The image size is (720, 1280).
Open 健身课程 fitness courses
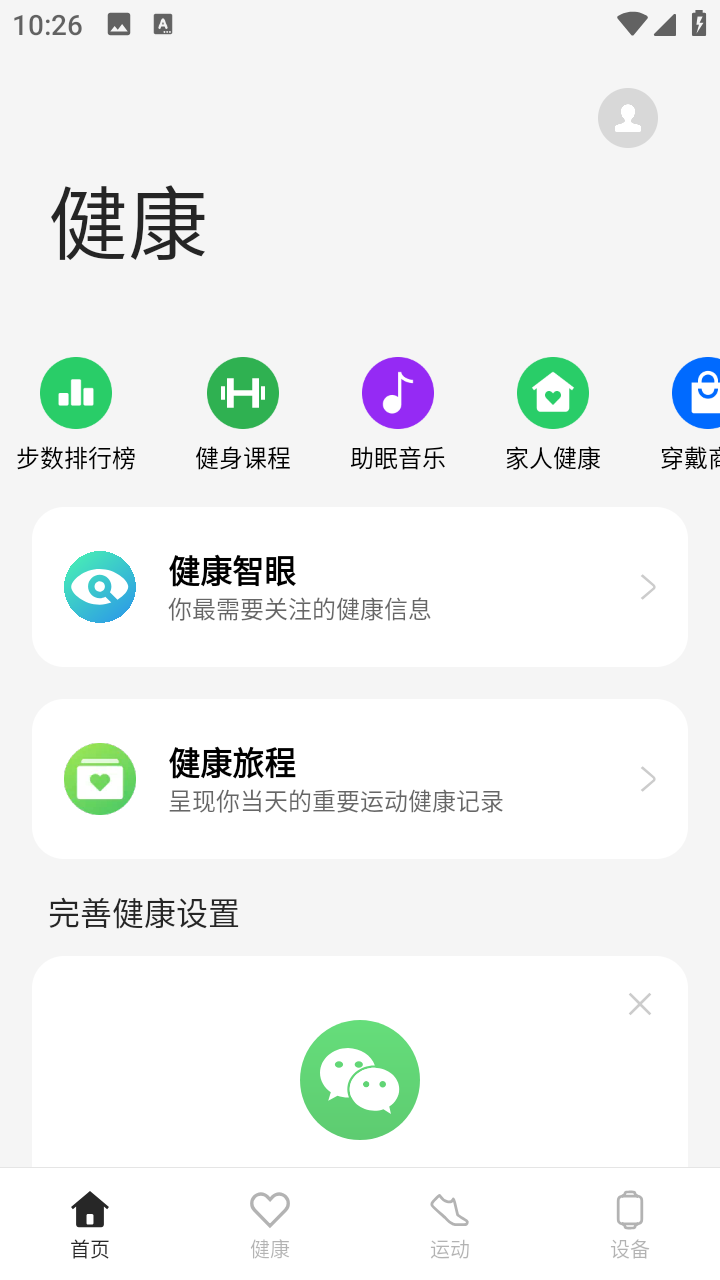point(243,393)
